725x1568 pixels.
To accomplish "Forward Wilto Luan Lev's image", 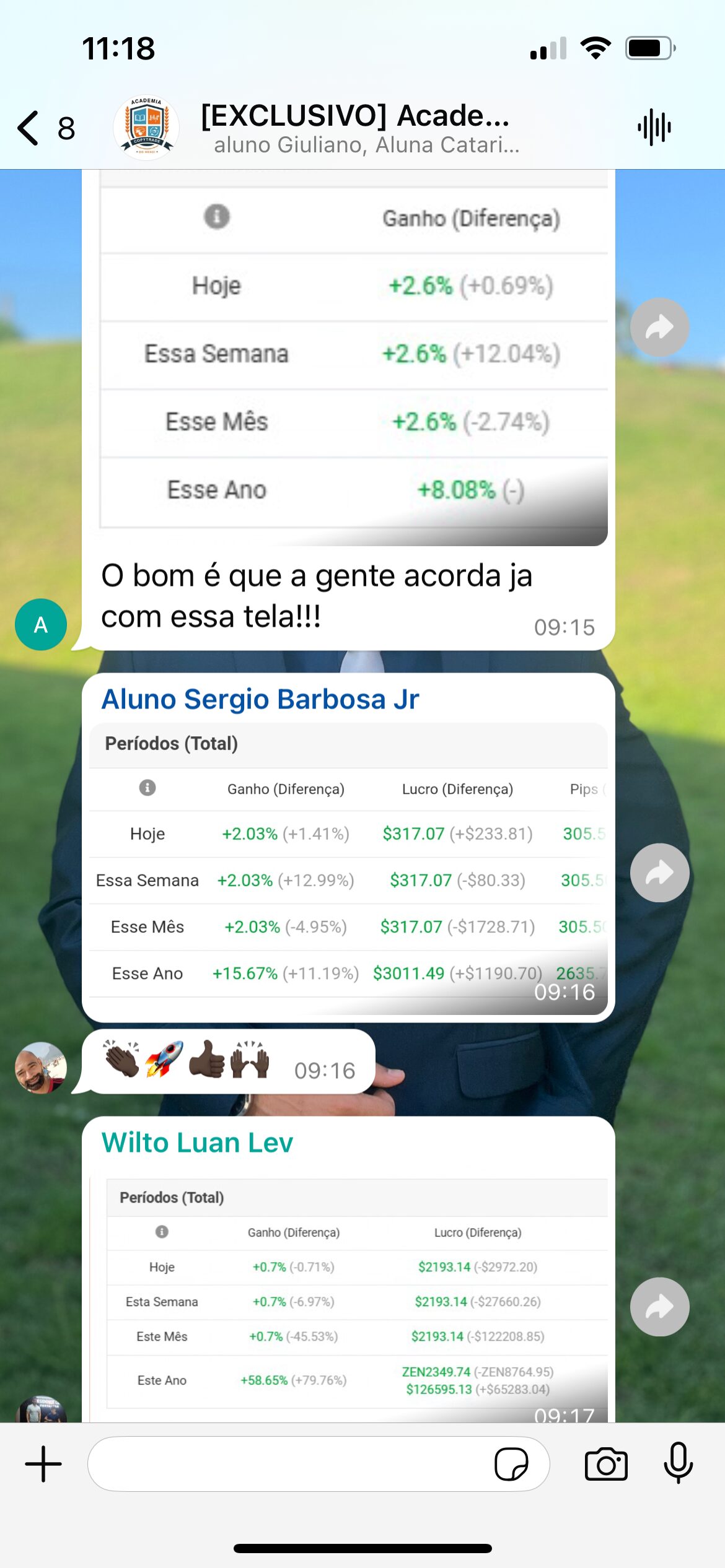I will point(659,1306).
